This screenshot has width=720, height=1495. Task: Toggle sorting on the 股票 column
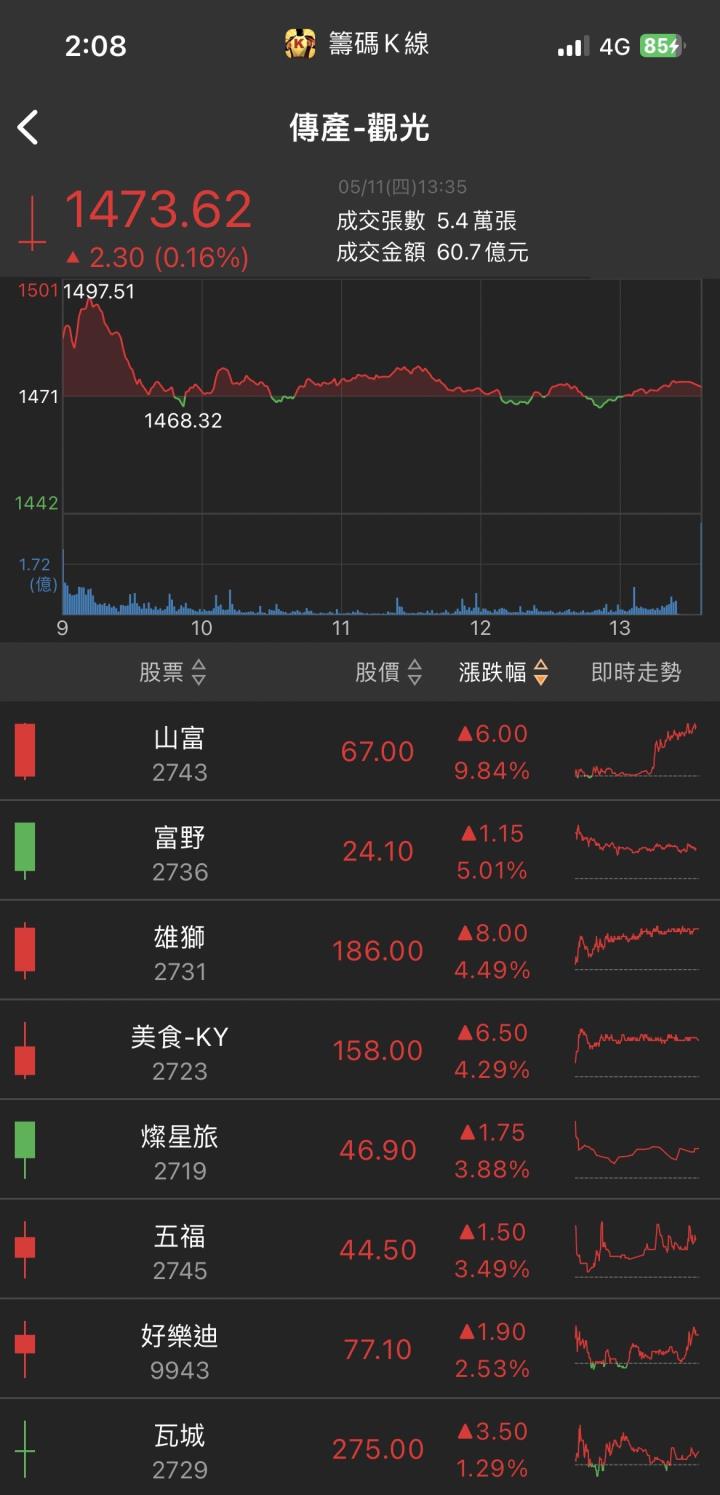click(172, 672)
